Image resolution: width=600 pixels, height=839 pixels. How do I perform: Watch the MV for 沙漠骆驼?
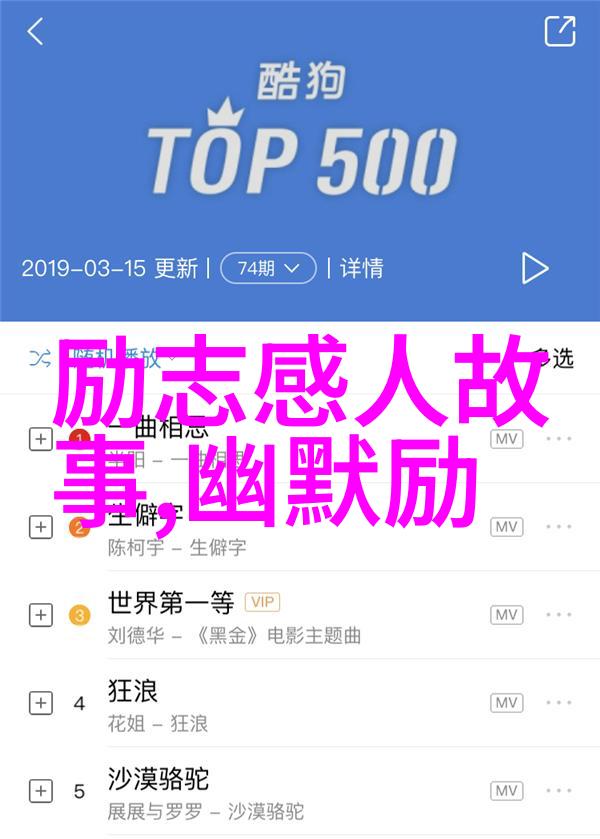pos(507,790)
